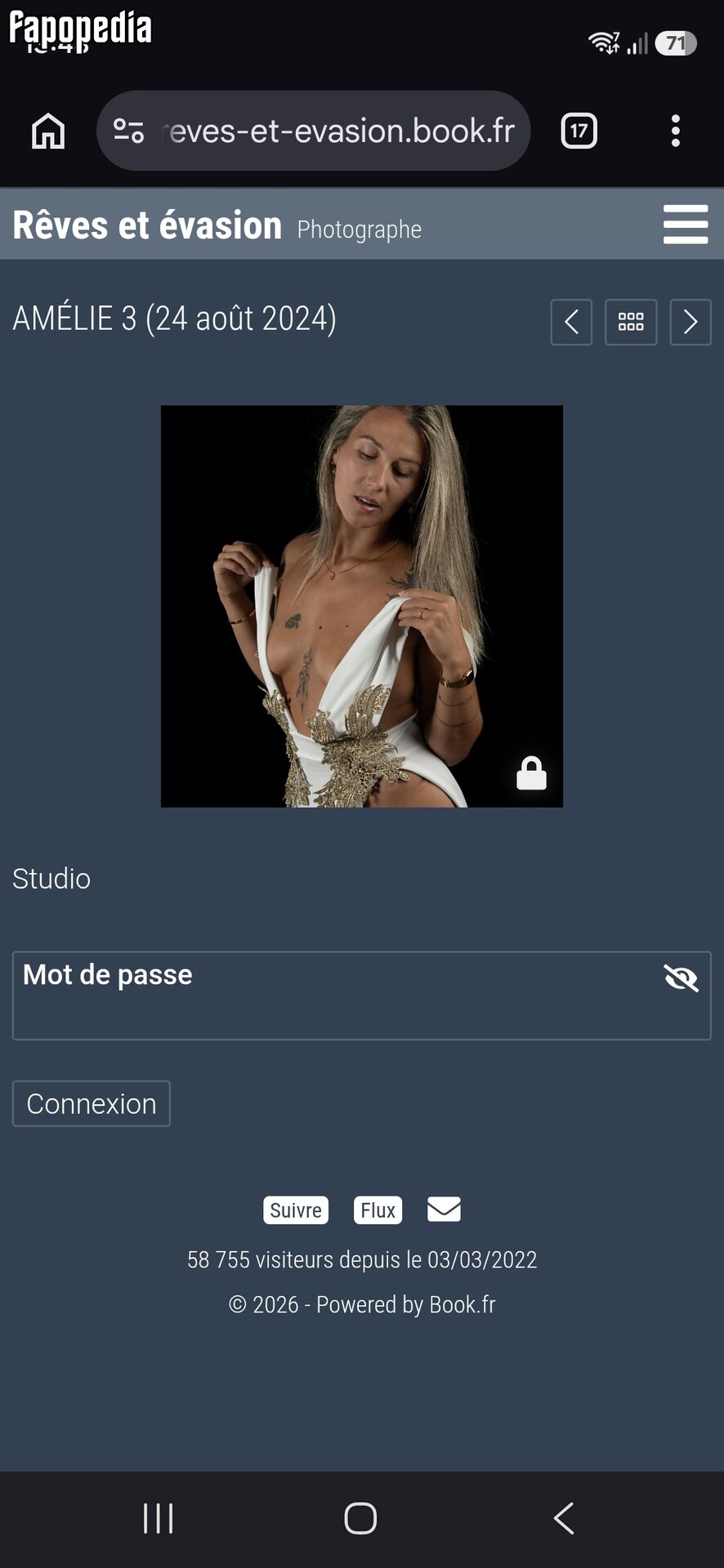Tap the Mot de passe field

click(362, 996)
